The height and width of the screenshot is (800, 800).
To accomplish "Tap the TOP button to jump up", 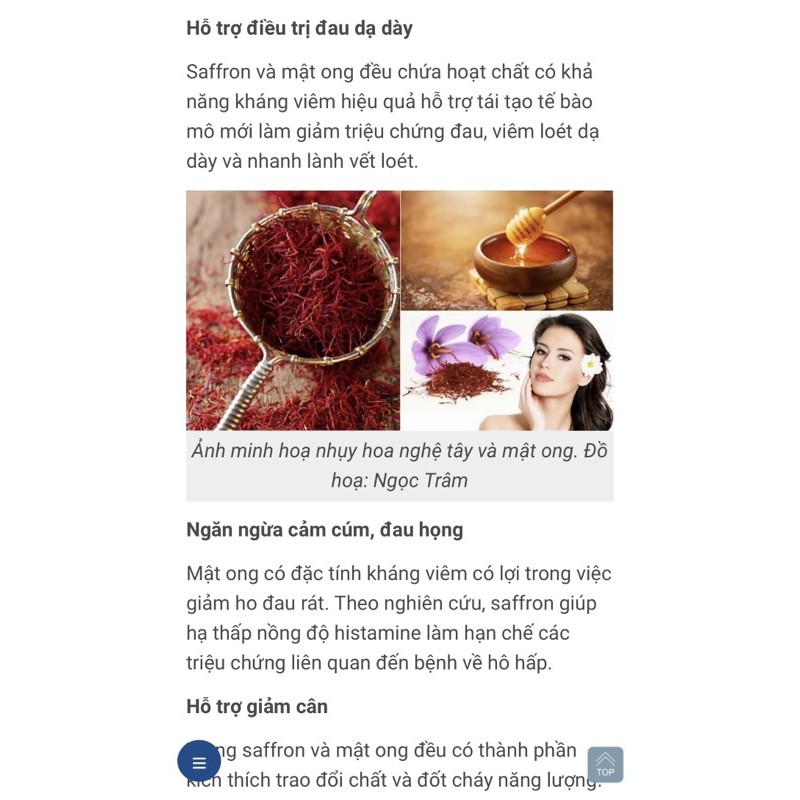I will tap(605, 764).
